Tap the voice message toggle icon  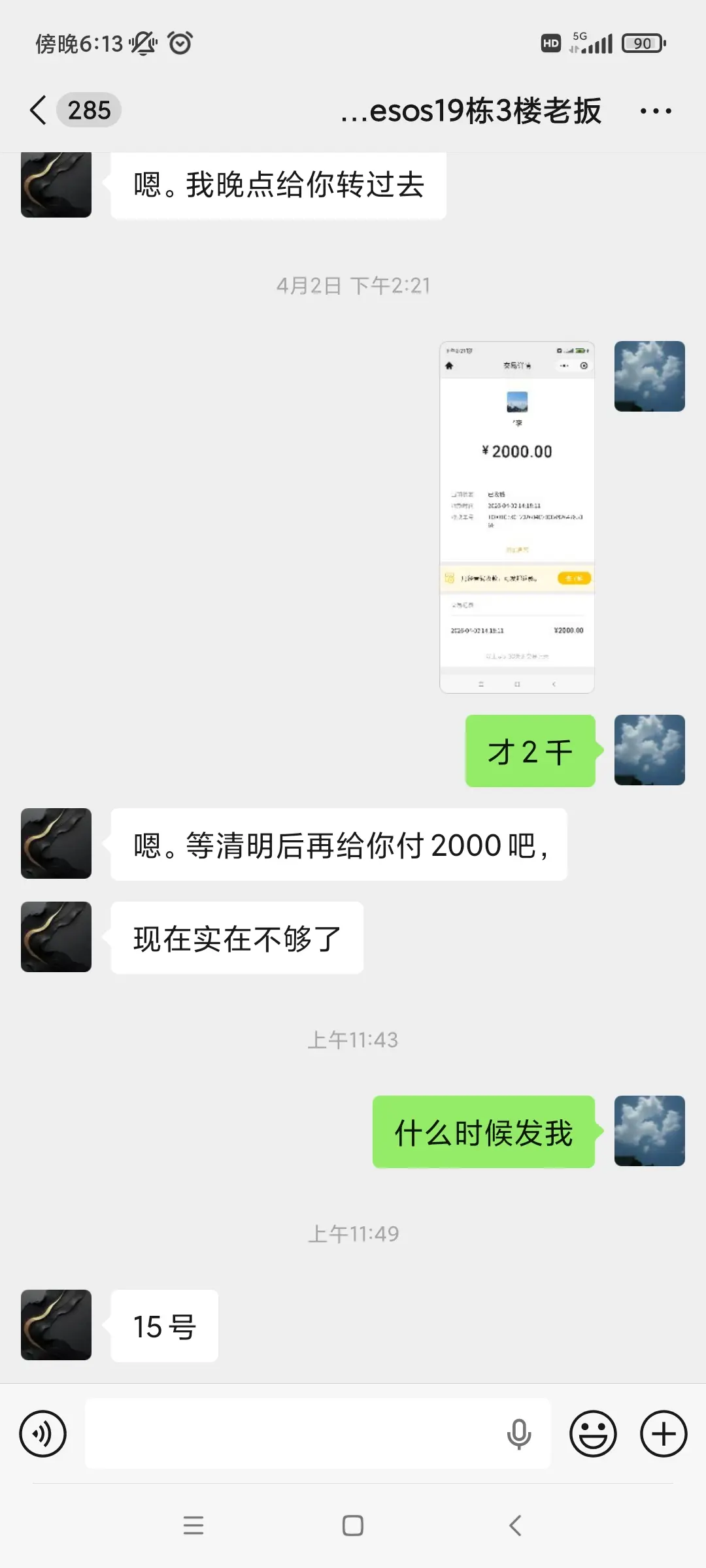coord(43,1434)
